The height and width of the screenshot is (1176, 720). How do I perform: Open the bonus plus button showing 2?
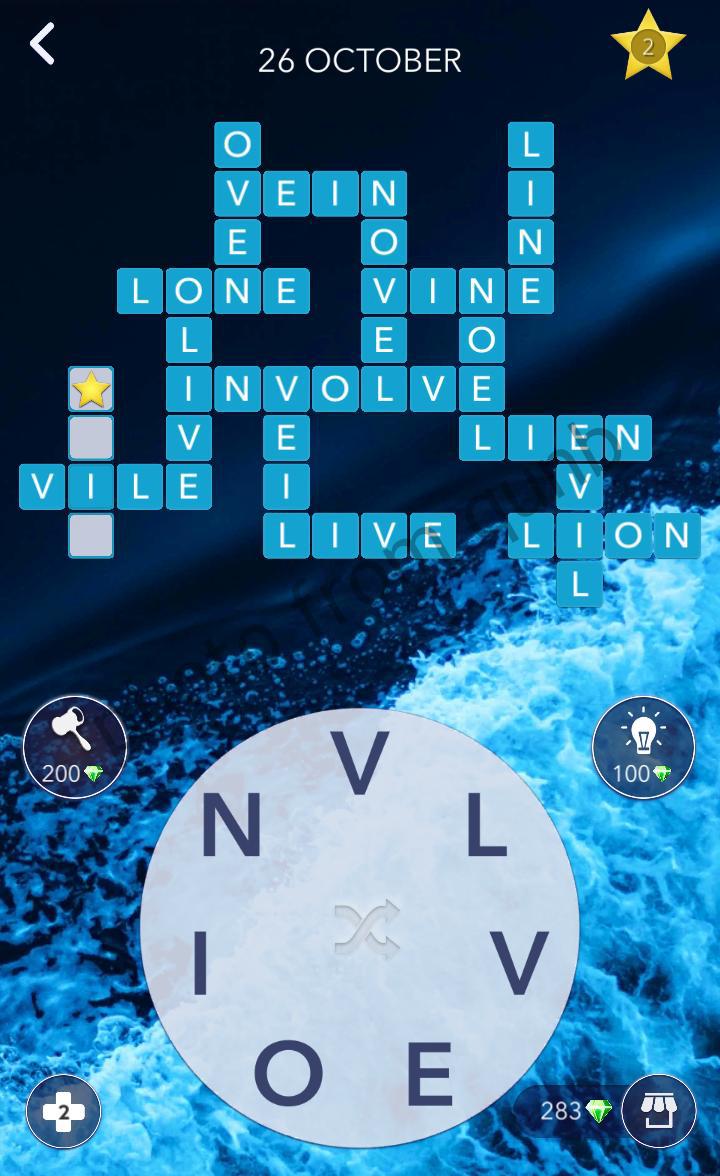(x=63, y=1111)
